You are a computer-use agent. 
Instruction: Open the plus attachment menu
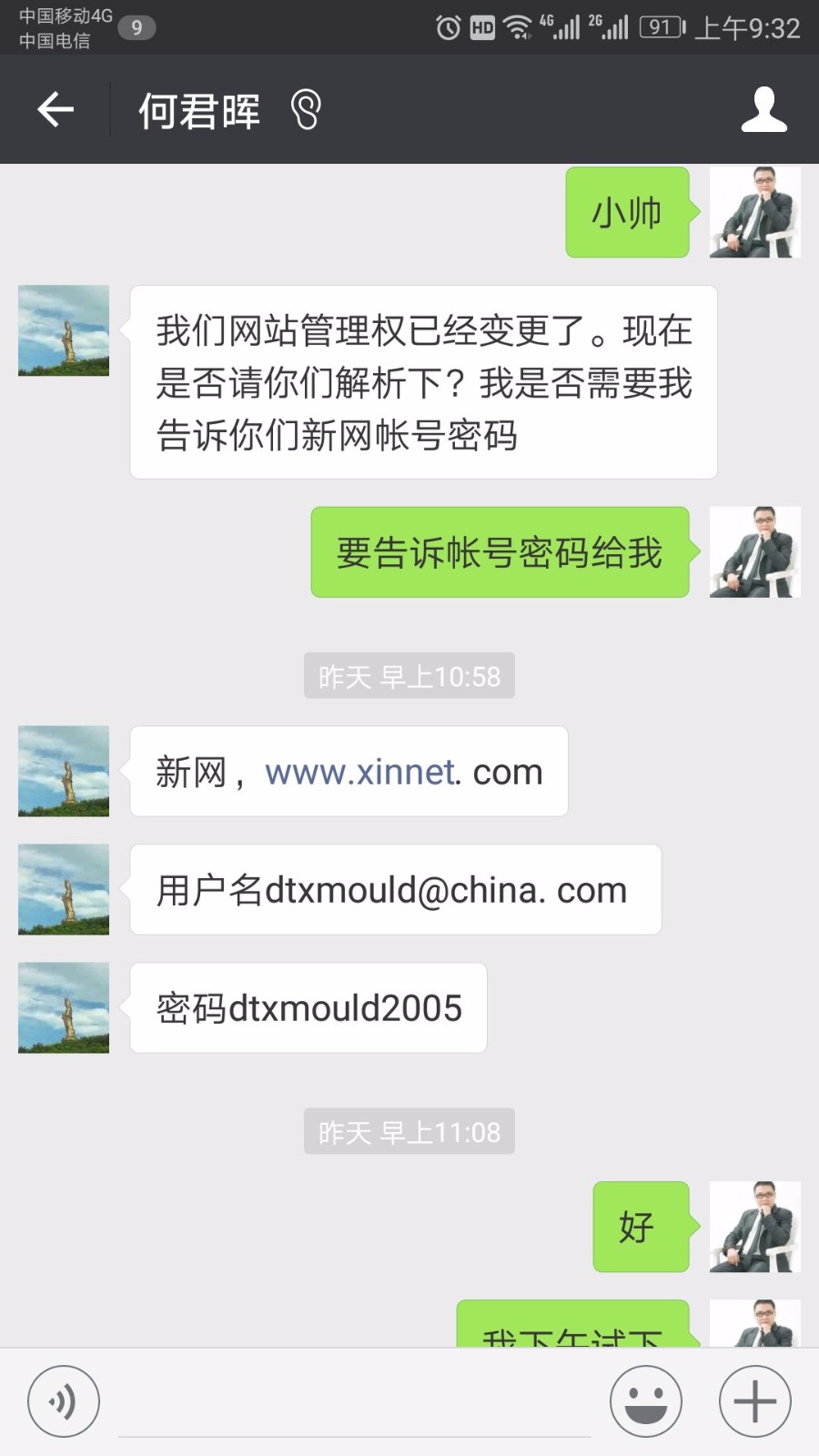[754, 1401]
